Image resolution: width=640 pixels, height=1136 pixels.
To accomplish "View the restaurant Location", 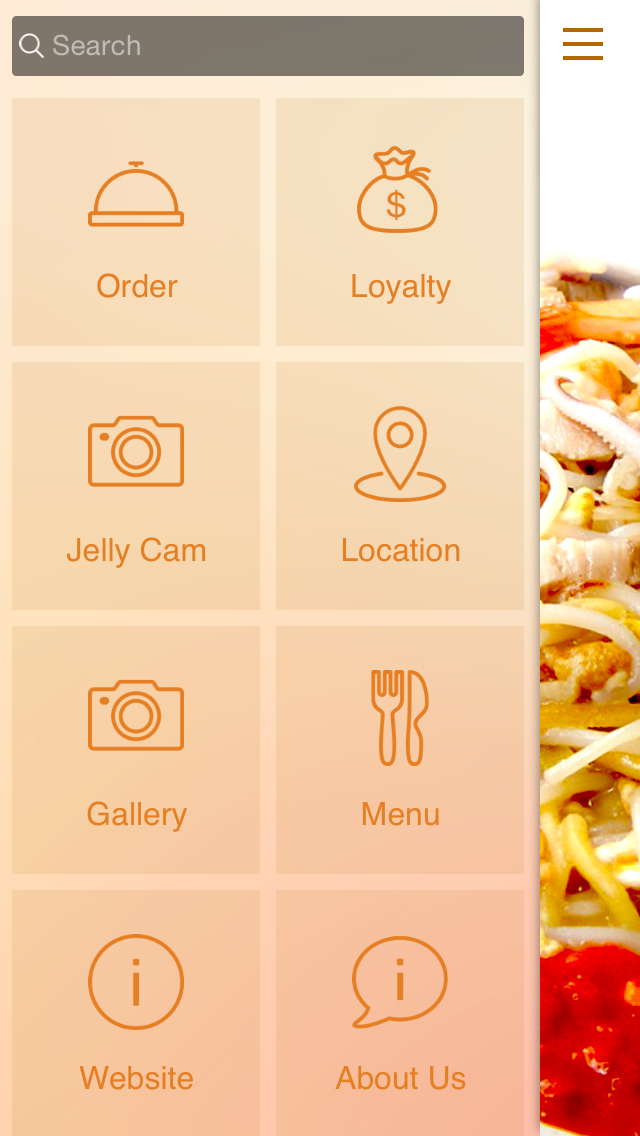I will coord(400,486).
